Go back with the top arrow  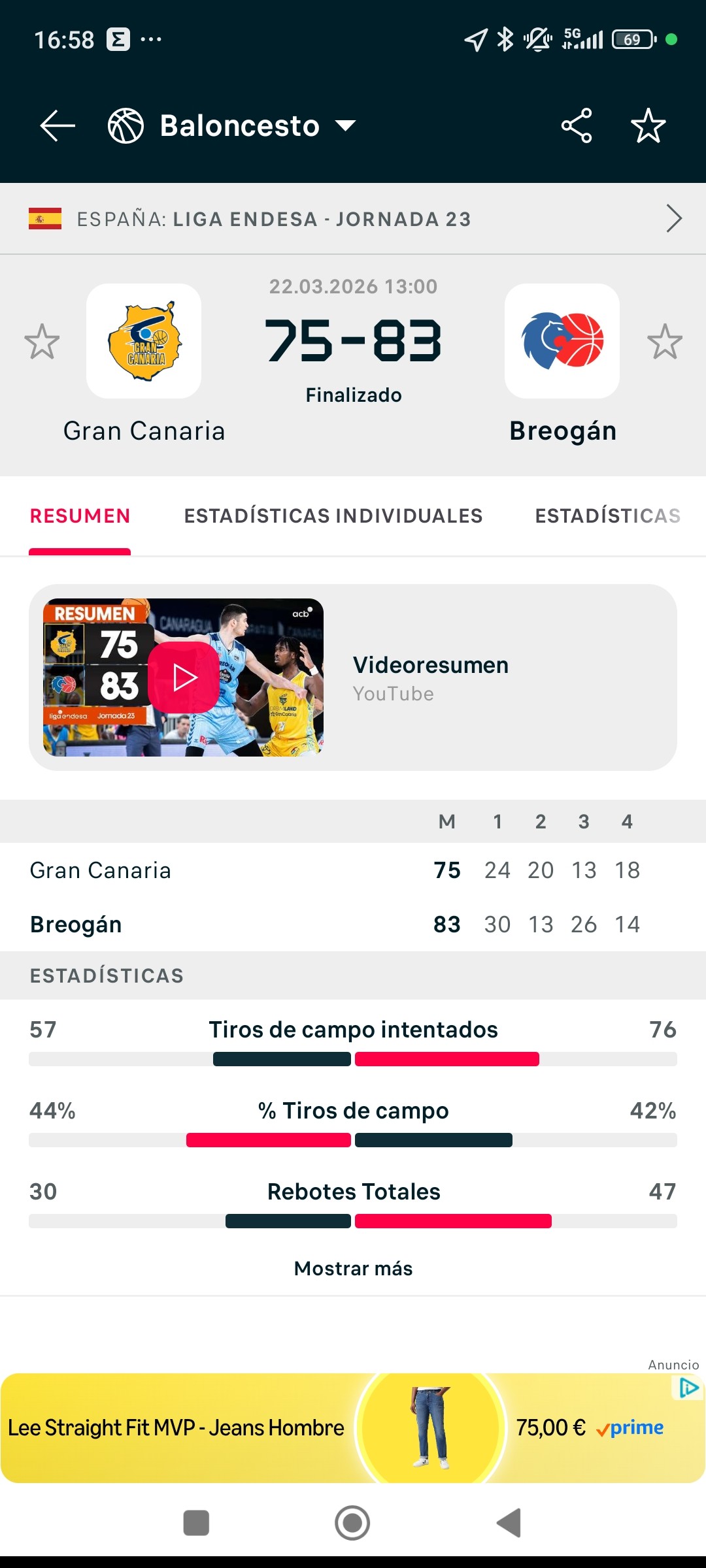(58, 125)
